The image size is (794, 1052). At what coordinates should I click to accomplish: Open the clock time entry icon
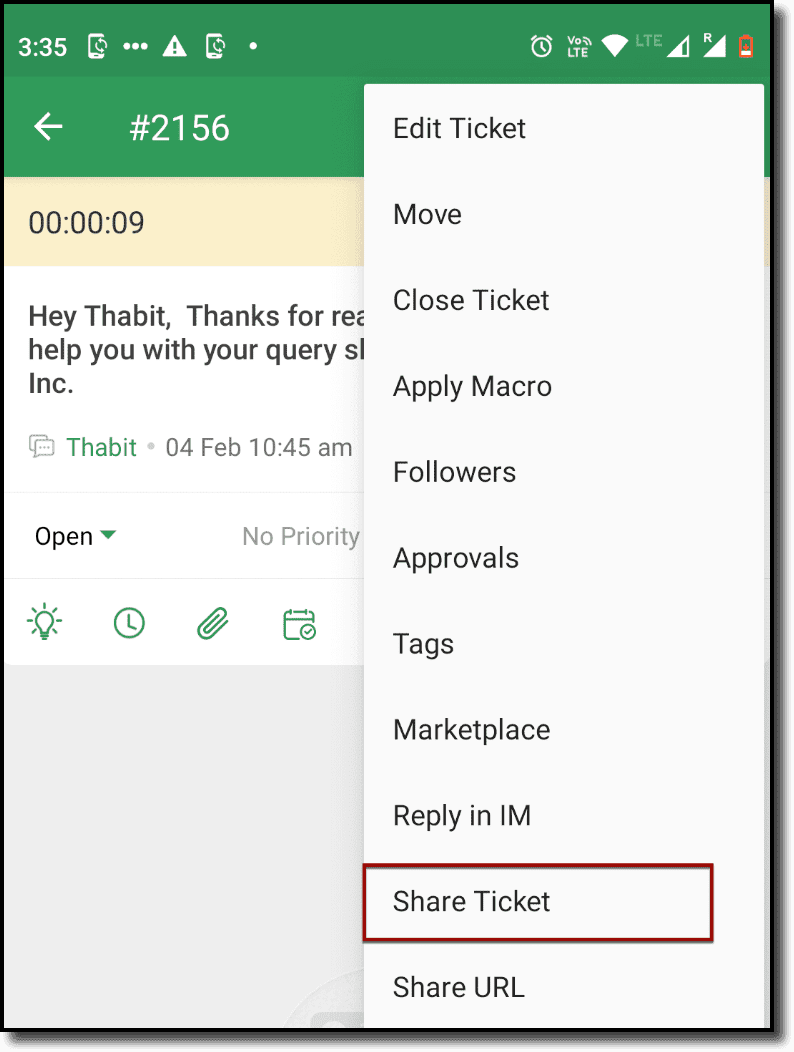point(129,624)
